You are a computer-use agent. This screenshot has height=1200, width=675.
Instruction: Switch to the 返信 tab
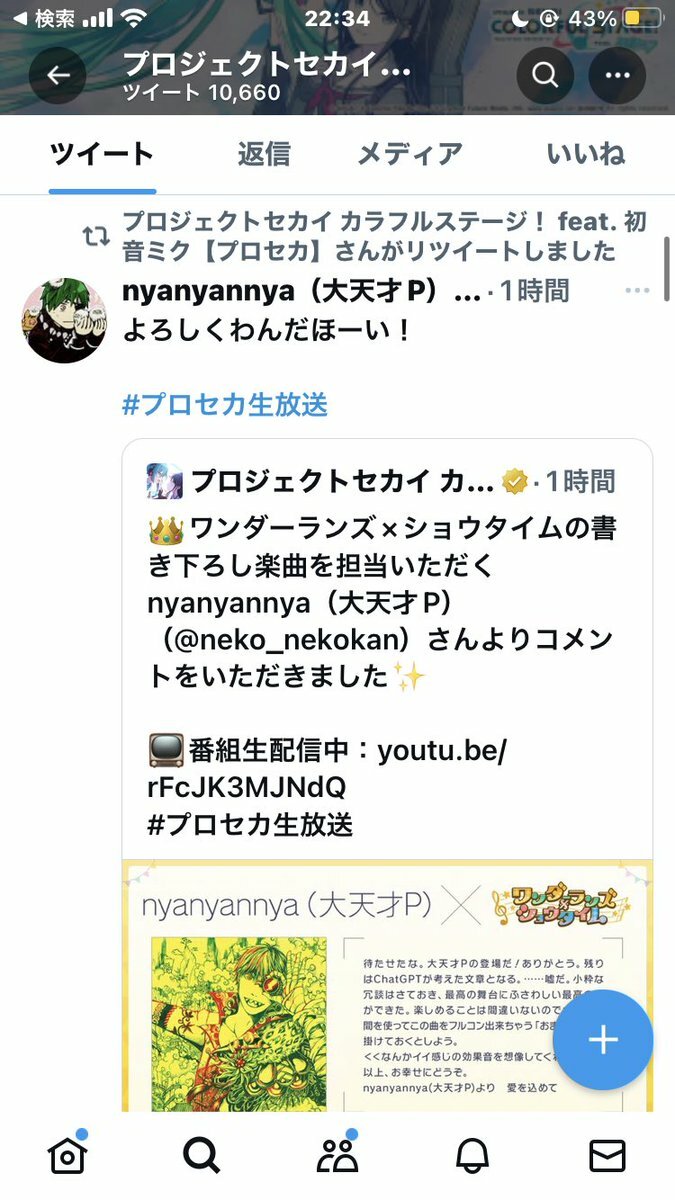(264, 154)
